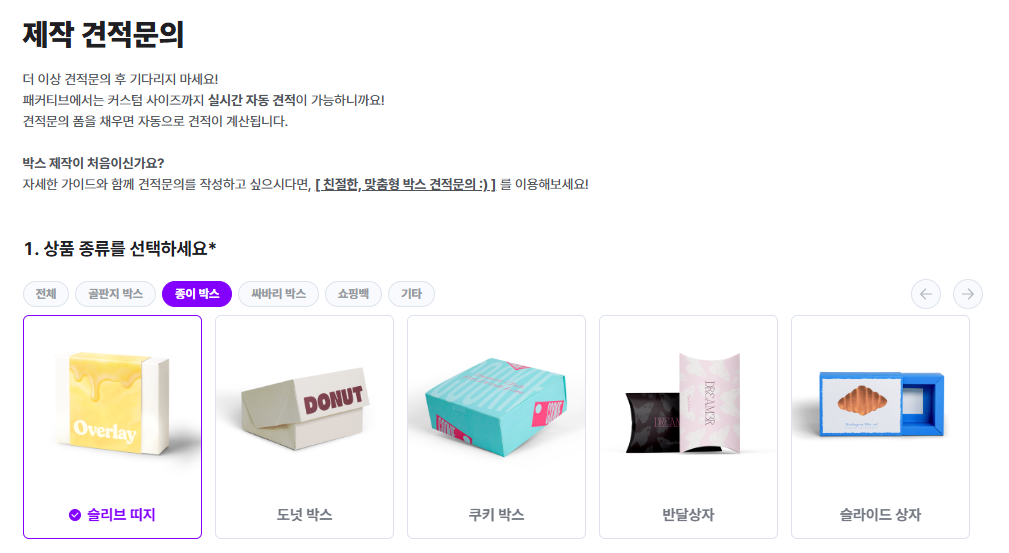Viewport: 1009px width, 553px height.
Task: Select the 종이 박스 chip
Action: tap(196, 294)
